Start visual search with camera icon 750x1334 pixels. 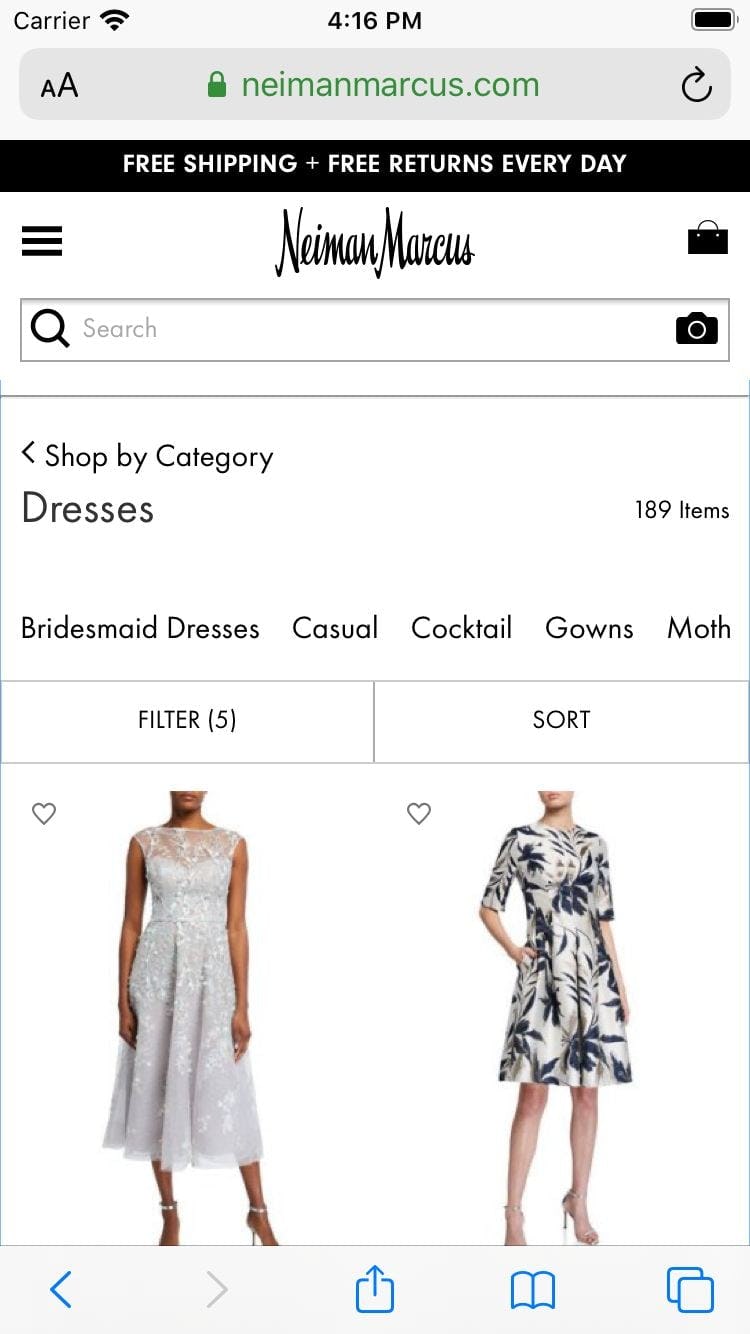696,328
